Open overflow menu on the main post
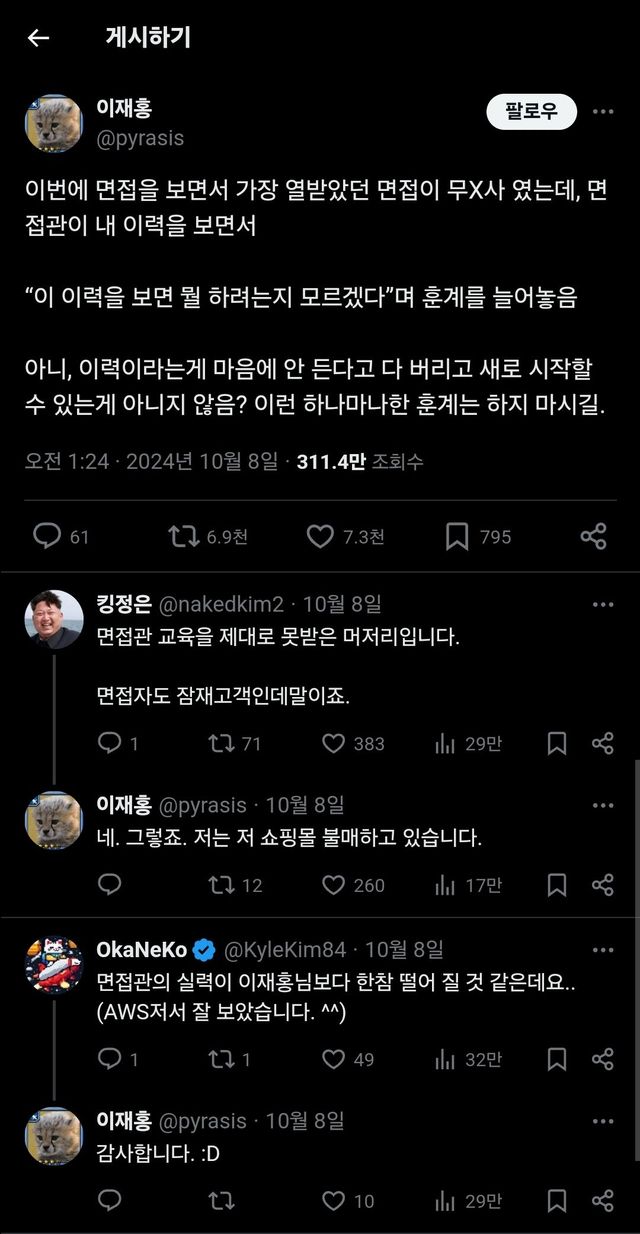640x1234 pixels. (602, 112)
